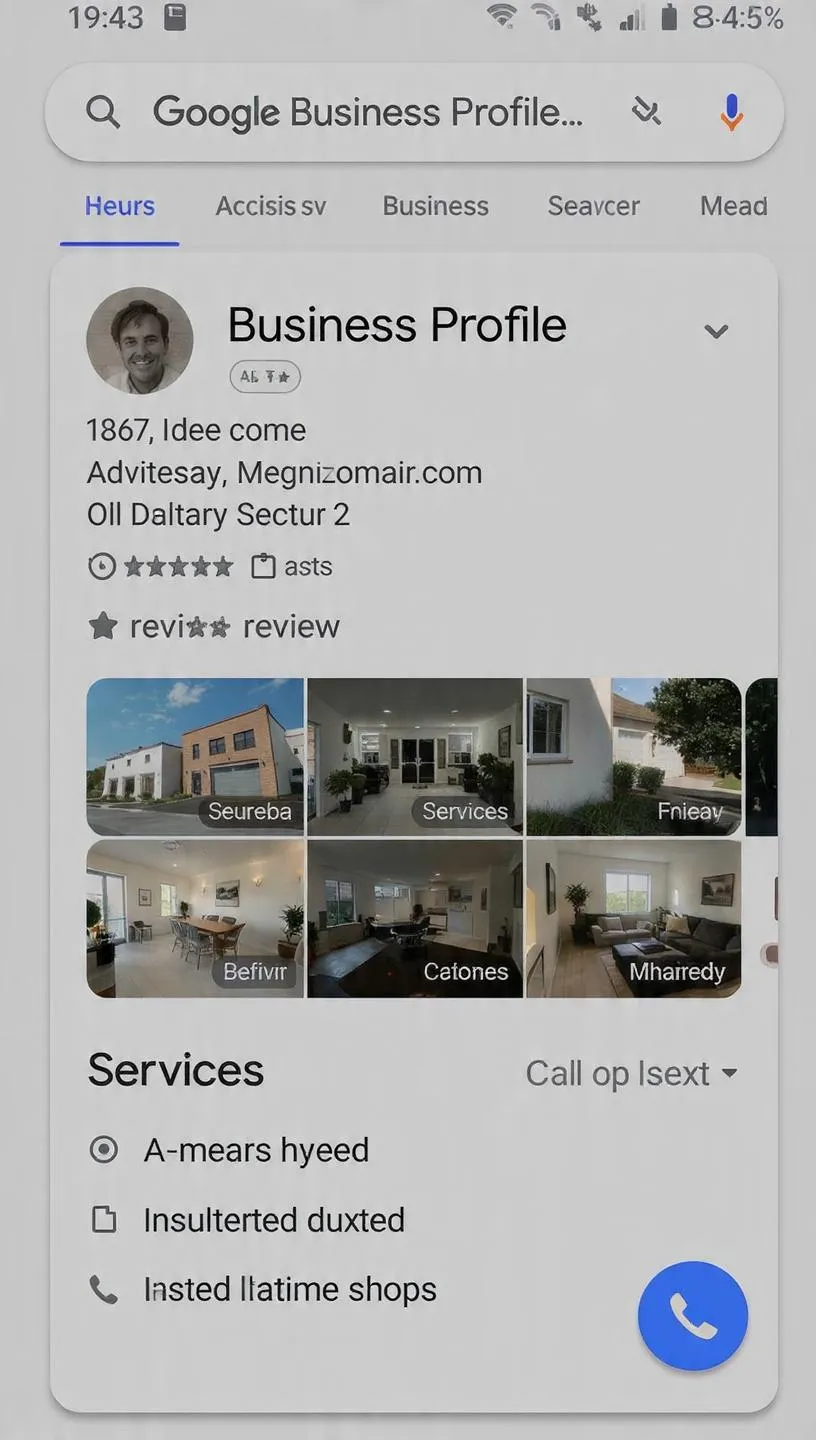
Task: View the Befivir dining room photo
Action: coord(195,918)
